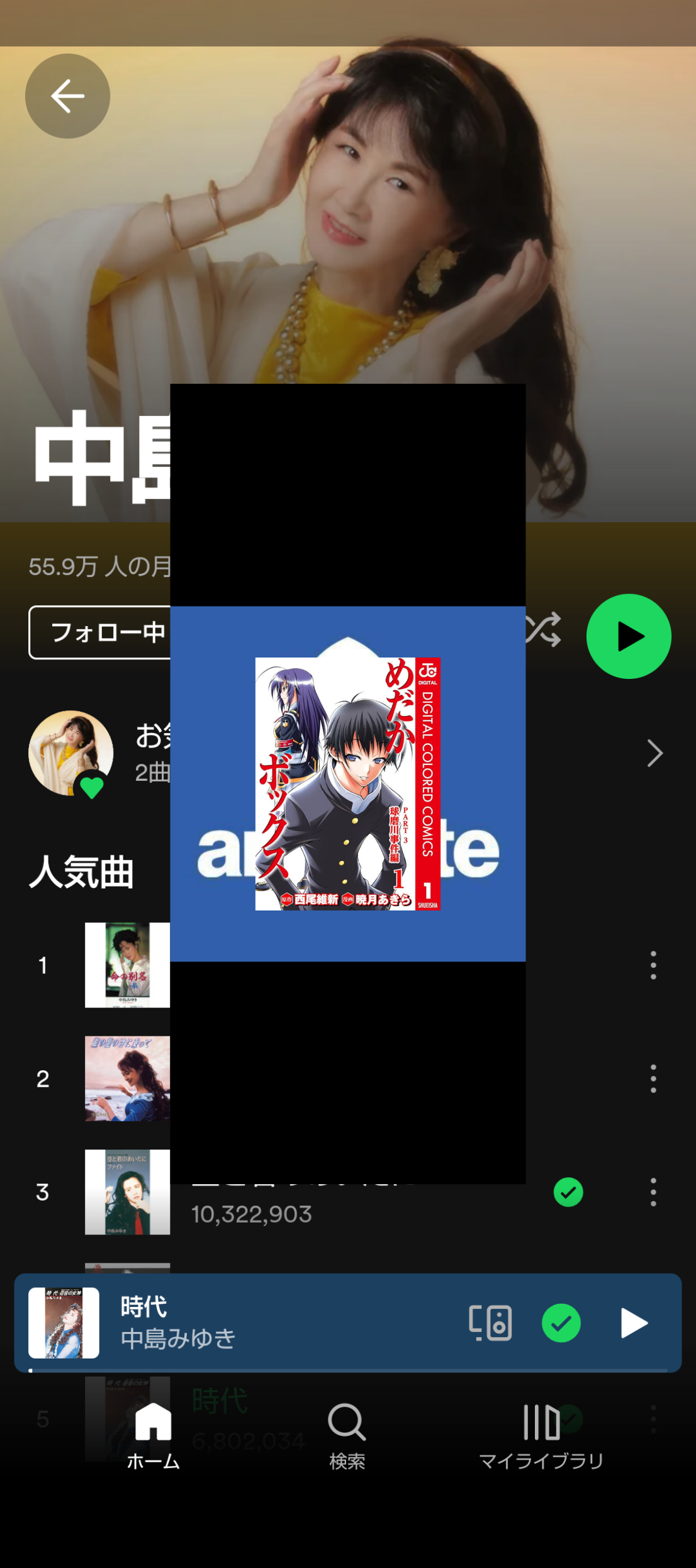This screenshot has height=1568, width=696.
Task: Toggle saved check for 時代 in mini player
Action: [x=561, y=1323]
